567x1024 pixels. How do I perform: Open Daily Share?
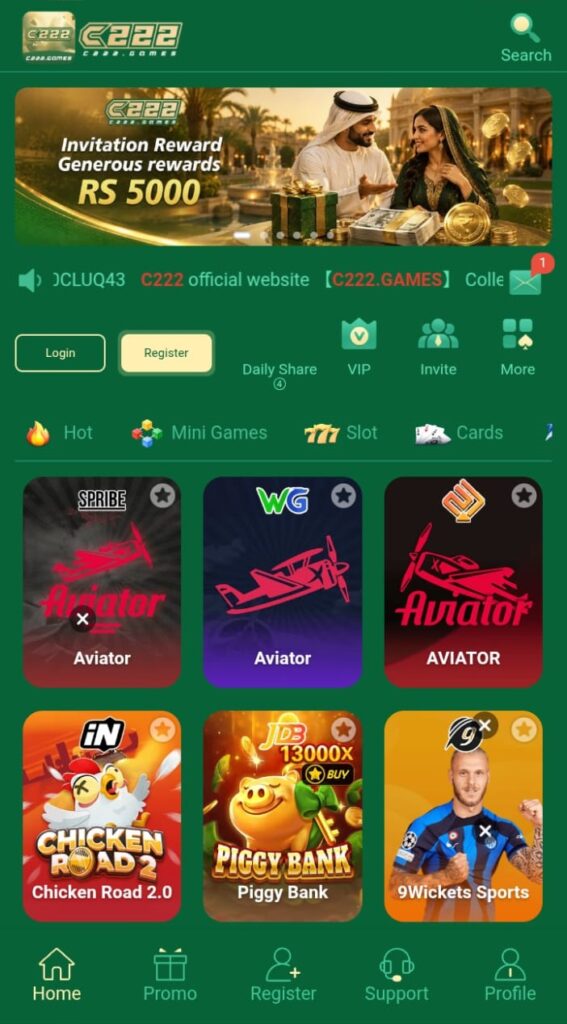click(x=280, y=372)
